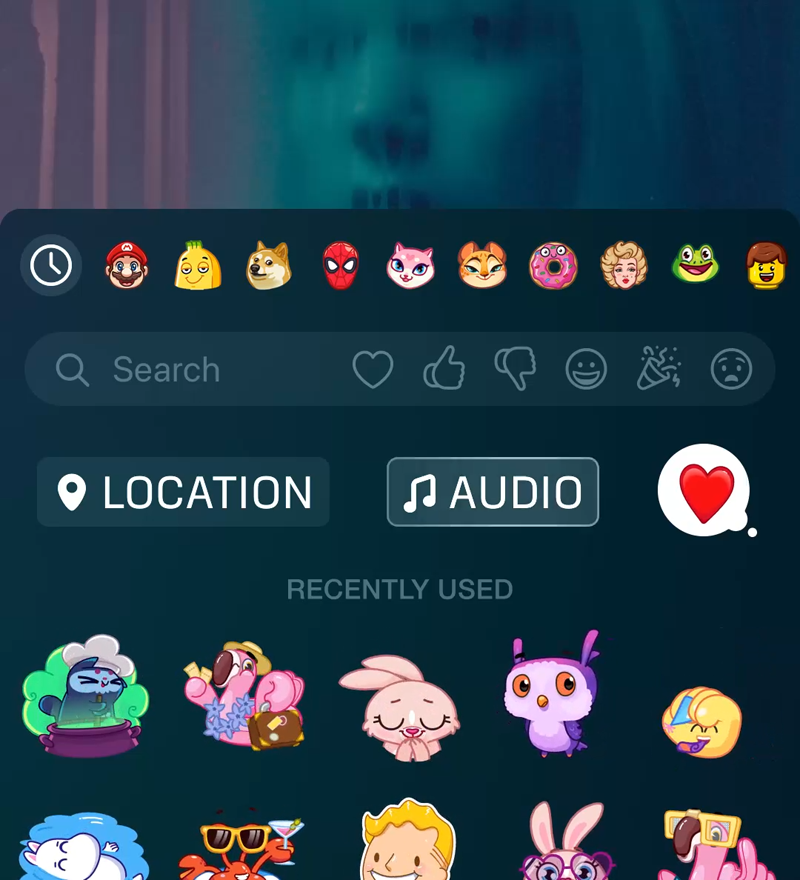Filter stickers by heart emoji
The image size is (800, 880).
[373, 370]
